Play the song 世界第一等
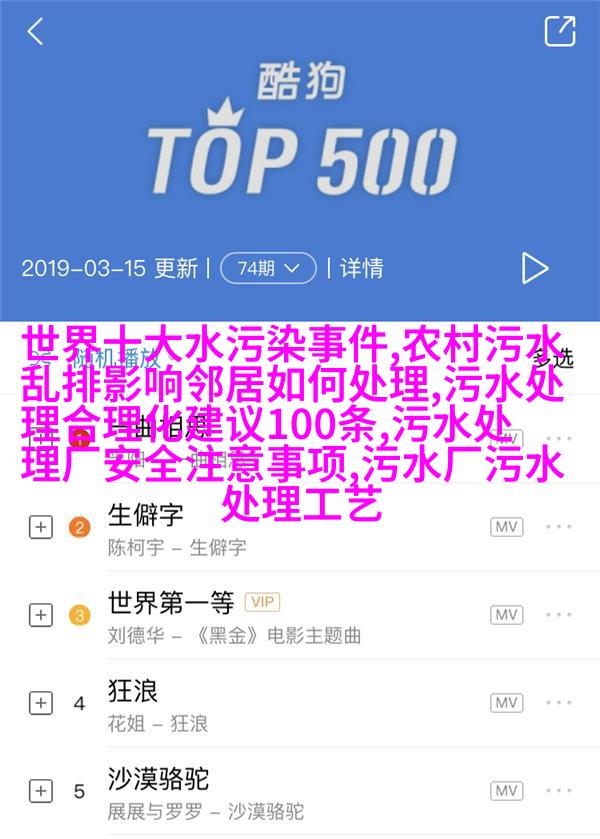Image resolution: width=600 pixels, height=839 pixels. (170, 603)
